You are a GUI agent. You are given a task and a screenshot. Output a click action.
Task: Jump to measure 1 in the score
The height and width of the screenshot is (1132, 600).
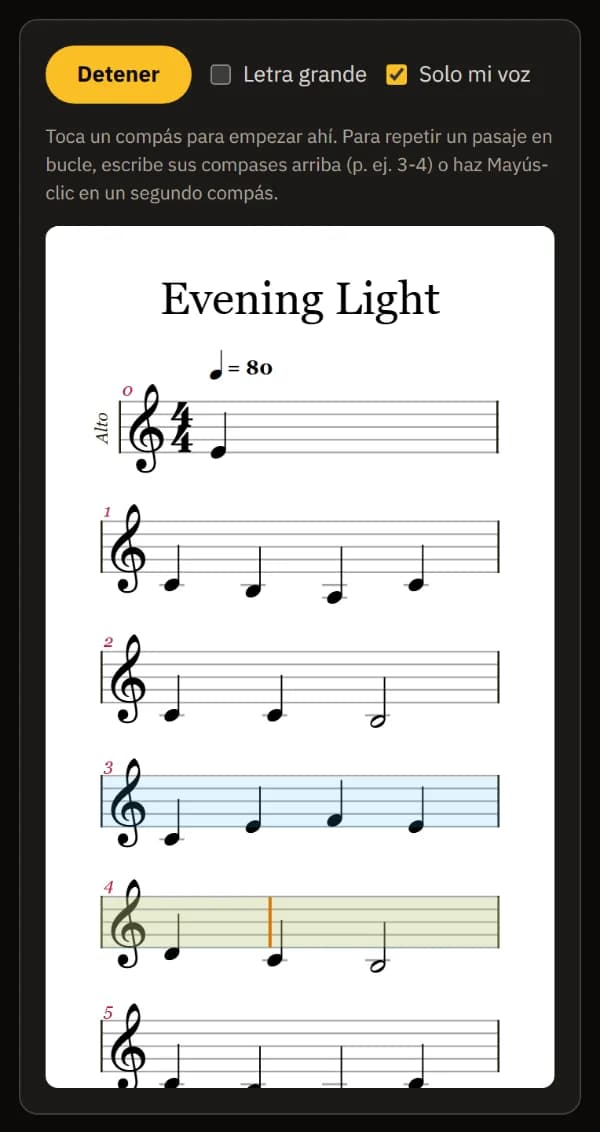(300, 547)
